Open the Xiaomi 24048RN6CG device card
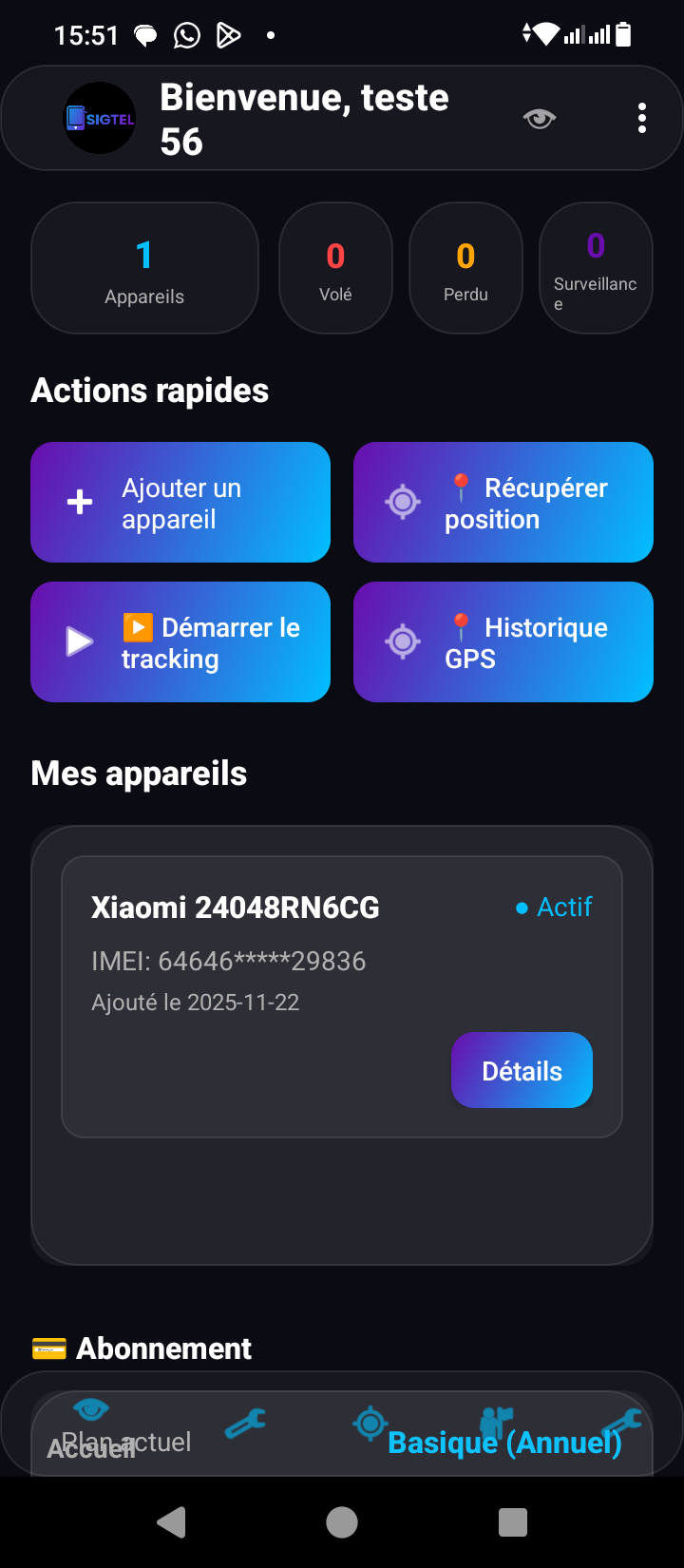The width and height of the screenshot is (684, 1568). 236,908
